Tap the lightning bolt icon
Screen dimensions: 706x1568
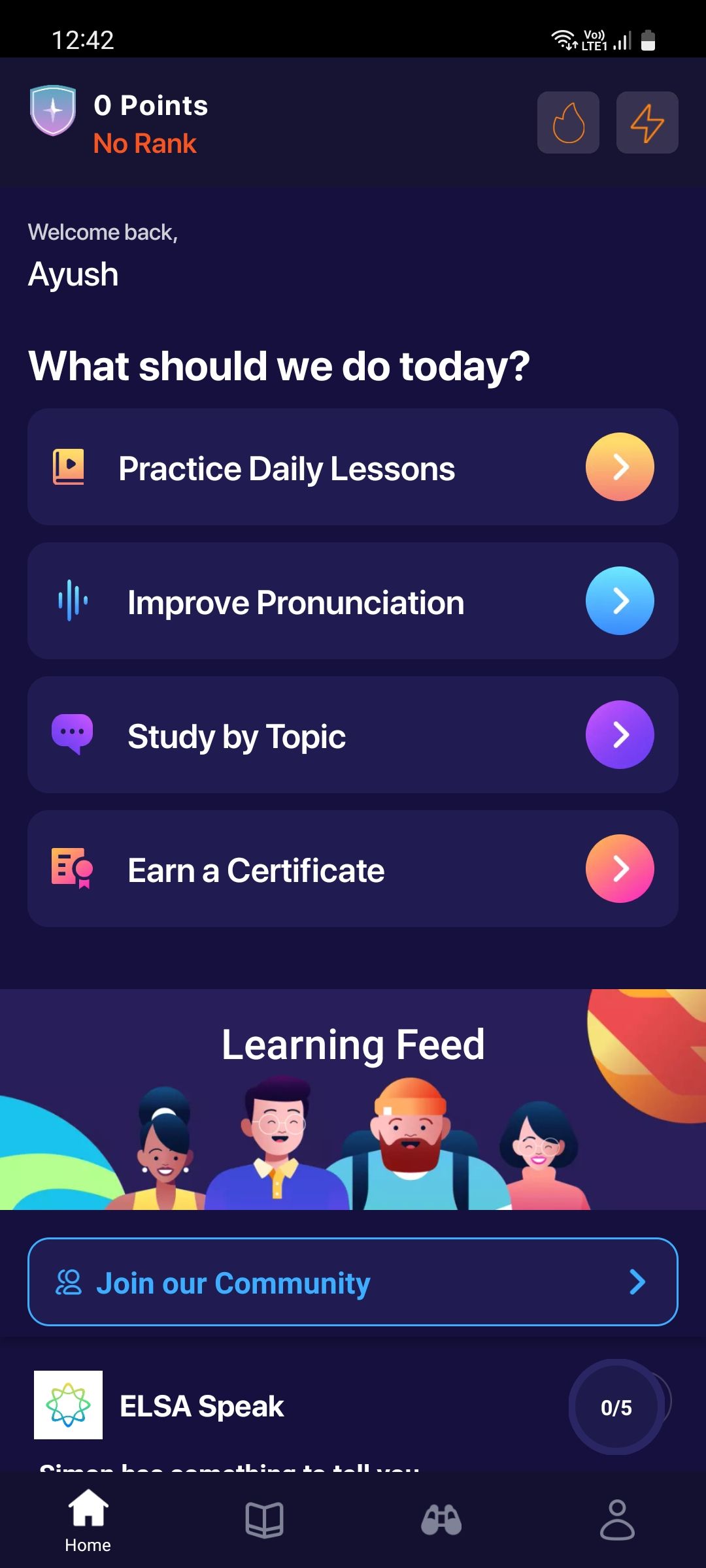(x=647, y=122)
